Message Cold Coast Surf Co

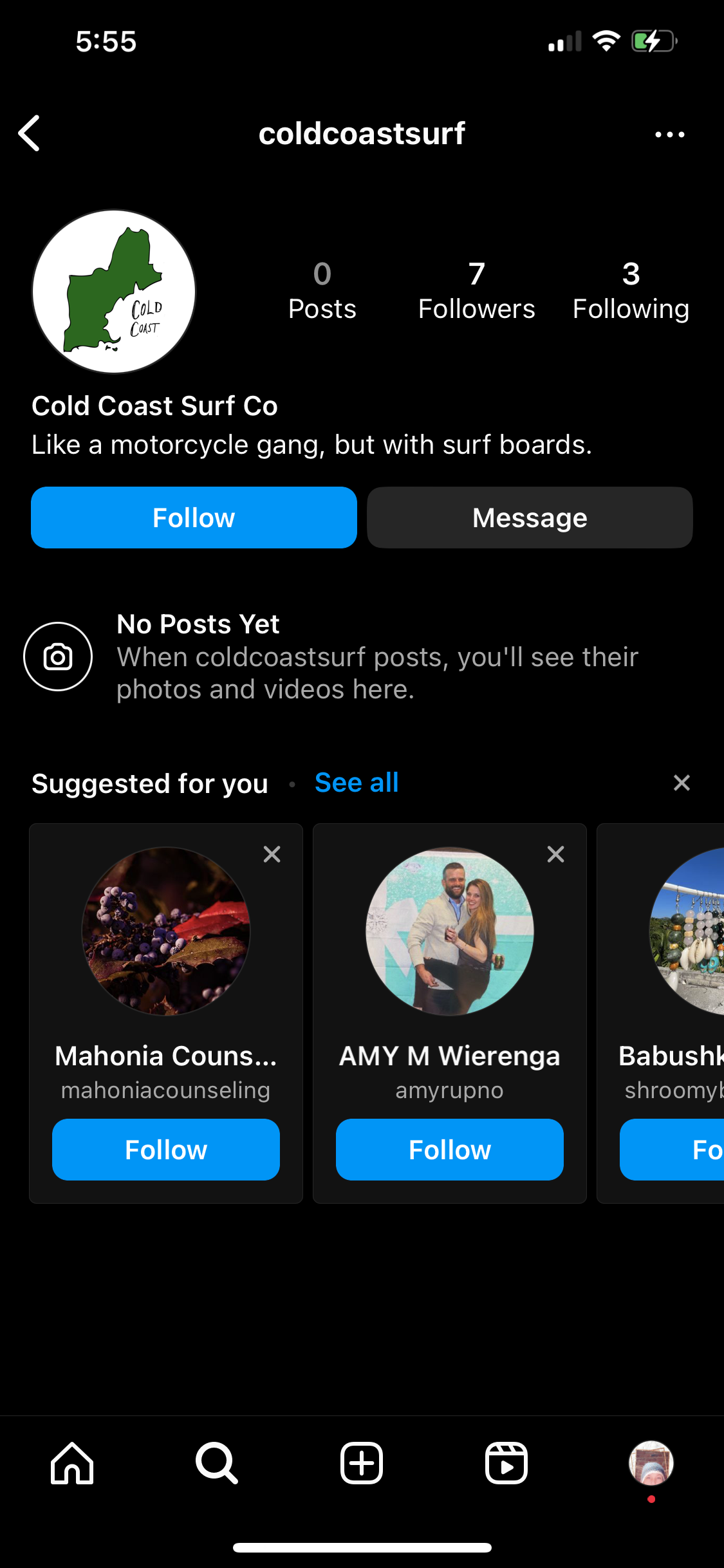530,518
